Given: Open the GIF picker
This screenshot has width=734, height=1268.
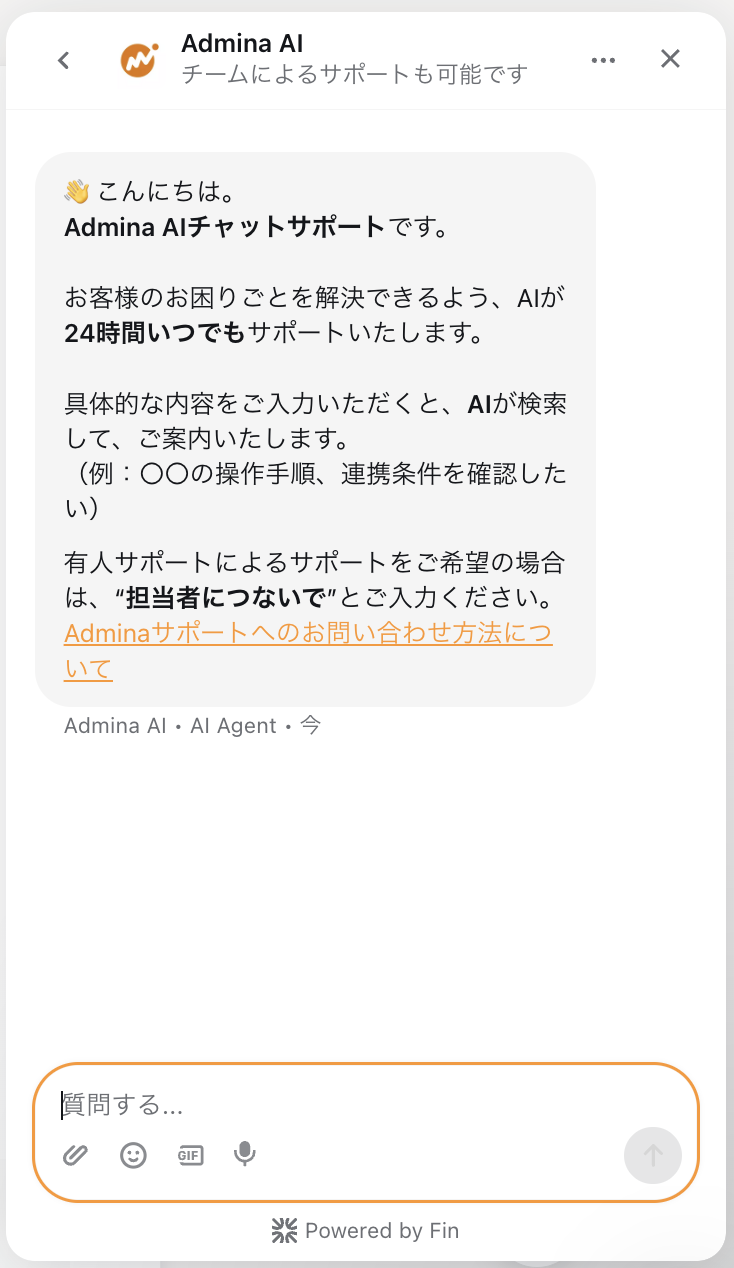Looking at the screenshot, I should coord(190,1155).
